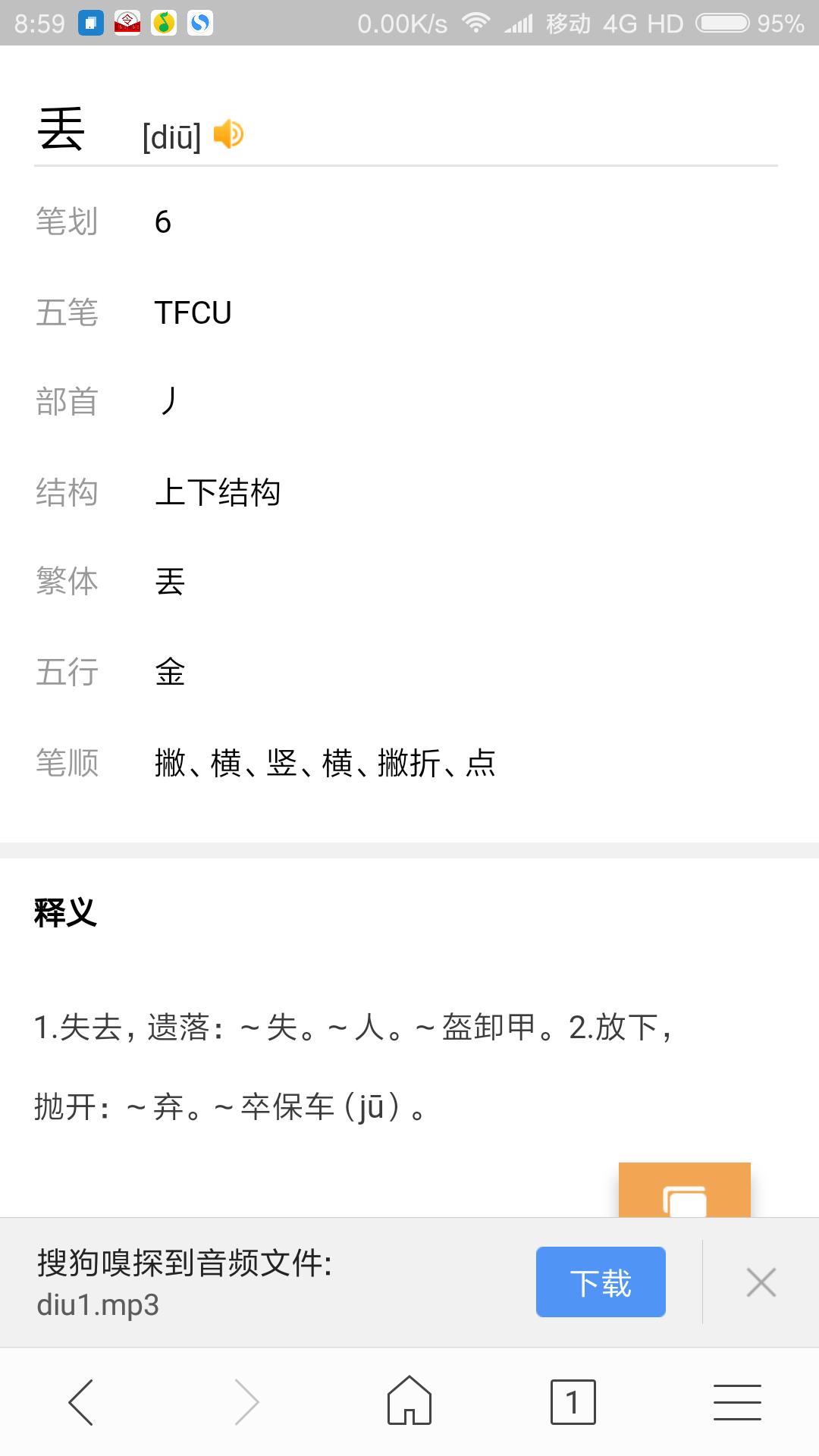Open the browser hamburger menu
The height and width of the screenshot is (1456, 819).
point(737,1401)
